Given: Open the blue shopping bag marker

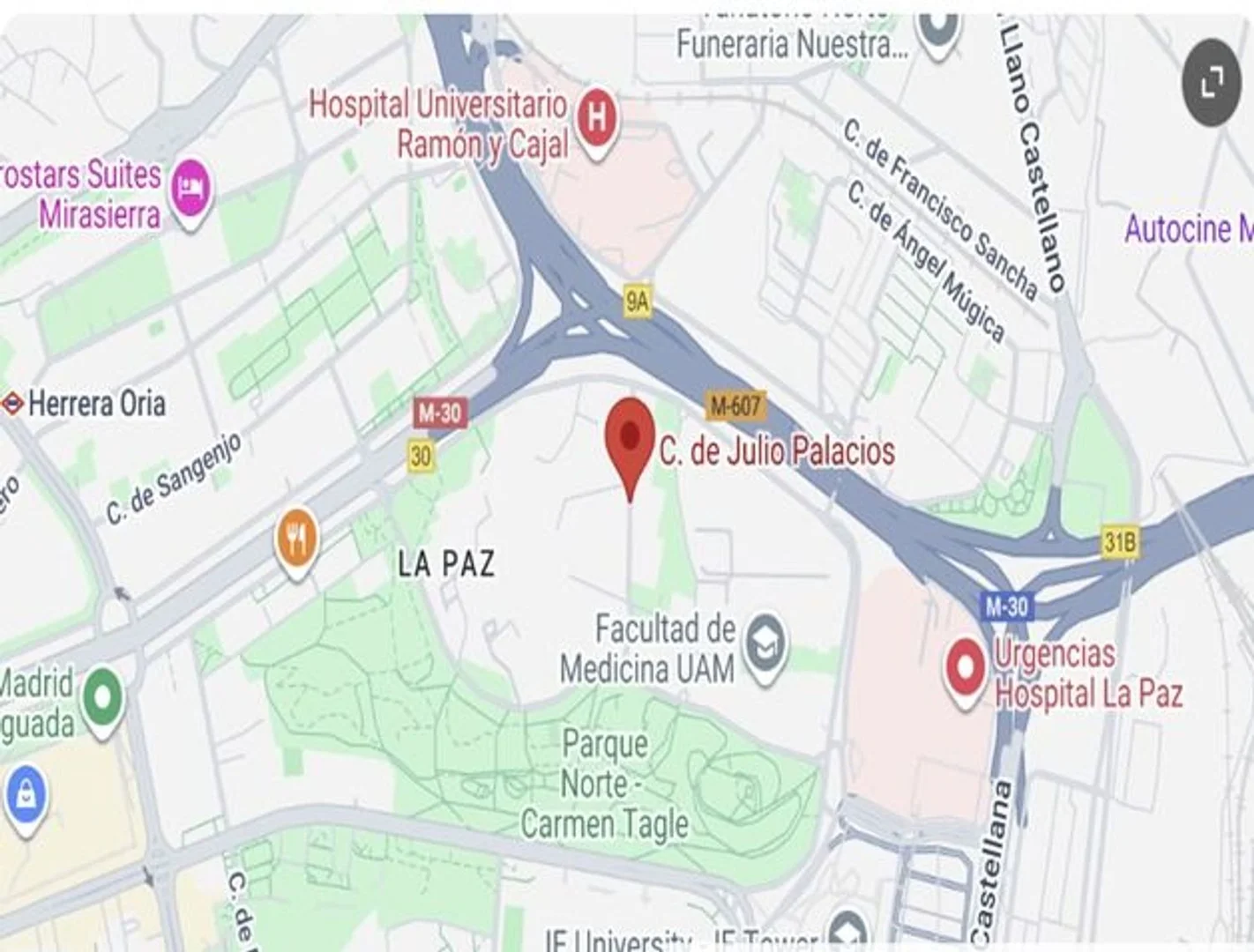Looking at the screenshot, I should [x=26, y=795].
